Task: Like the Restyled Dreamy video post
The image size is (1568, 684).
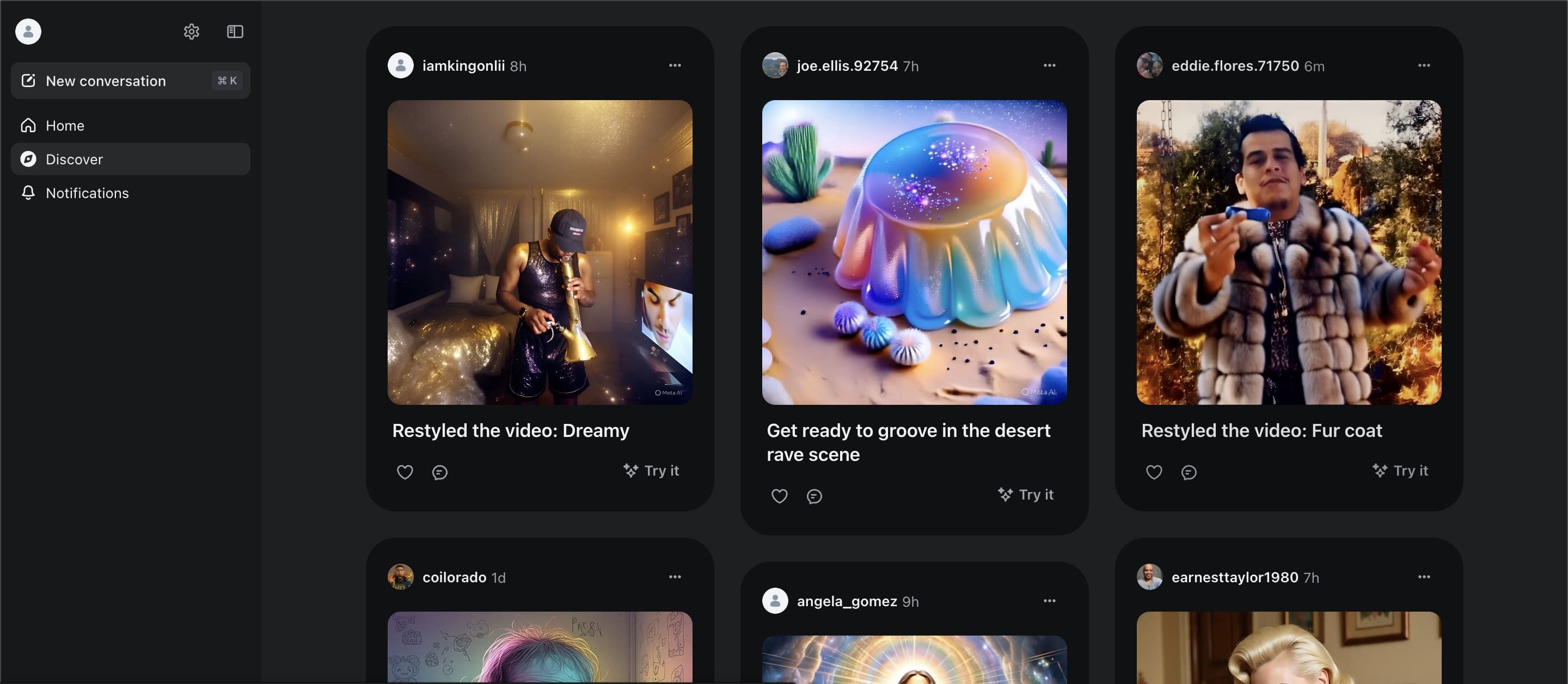Action: [405, 472]
